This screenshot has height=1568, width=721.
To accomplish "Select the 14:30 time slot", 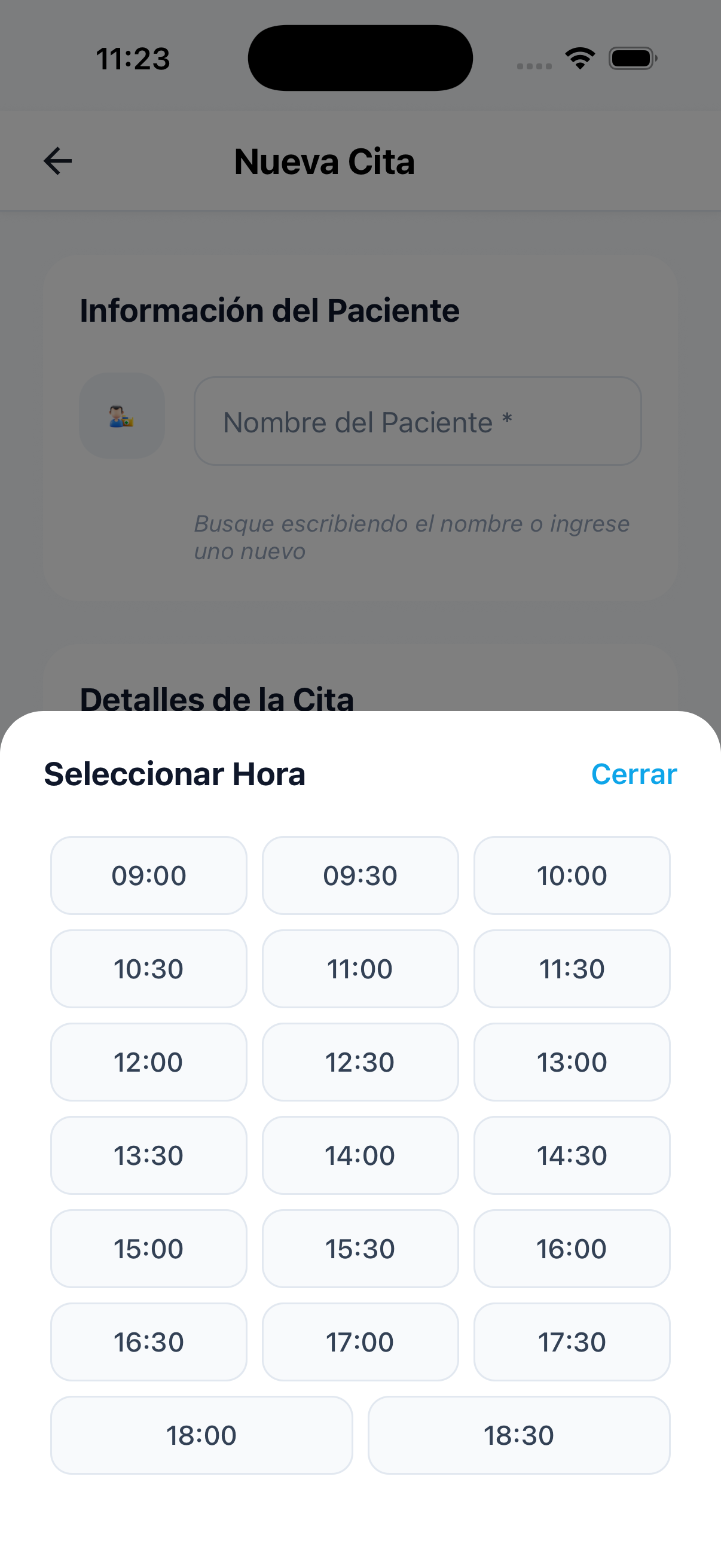I will [572, 1155].
